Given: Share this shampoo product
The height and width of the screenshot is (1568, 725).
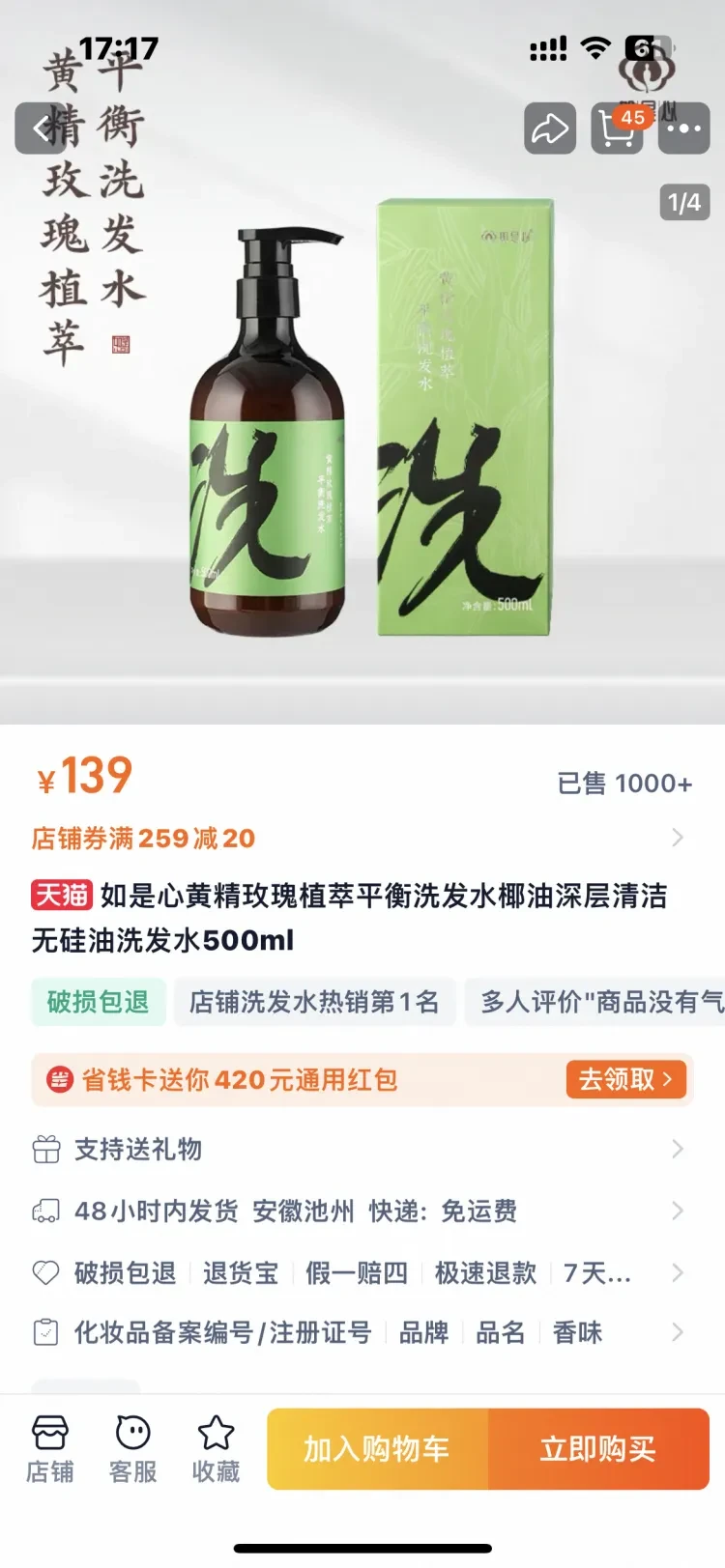Looking at the screenshot, I should tap(550, 128).
